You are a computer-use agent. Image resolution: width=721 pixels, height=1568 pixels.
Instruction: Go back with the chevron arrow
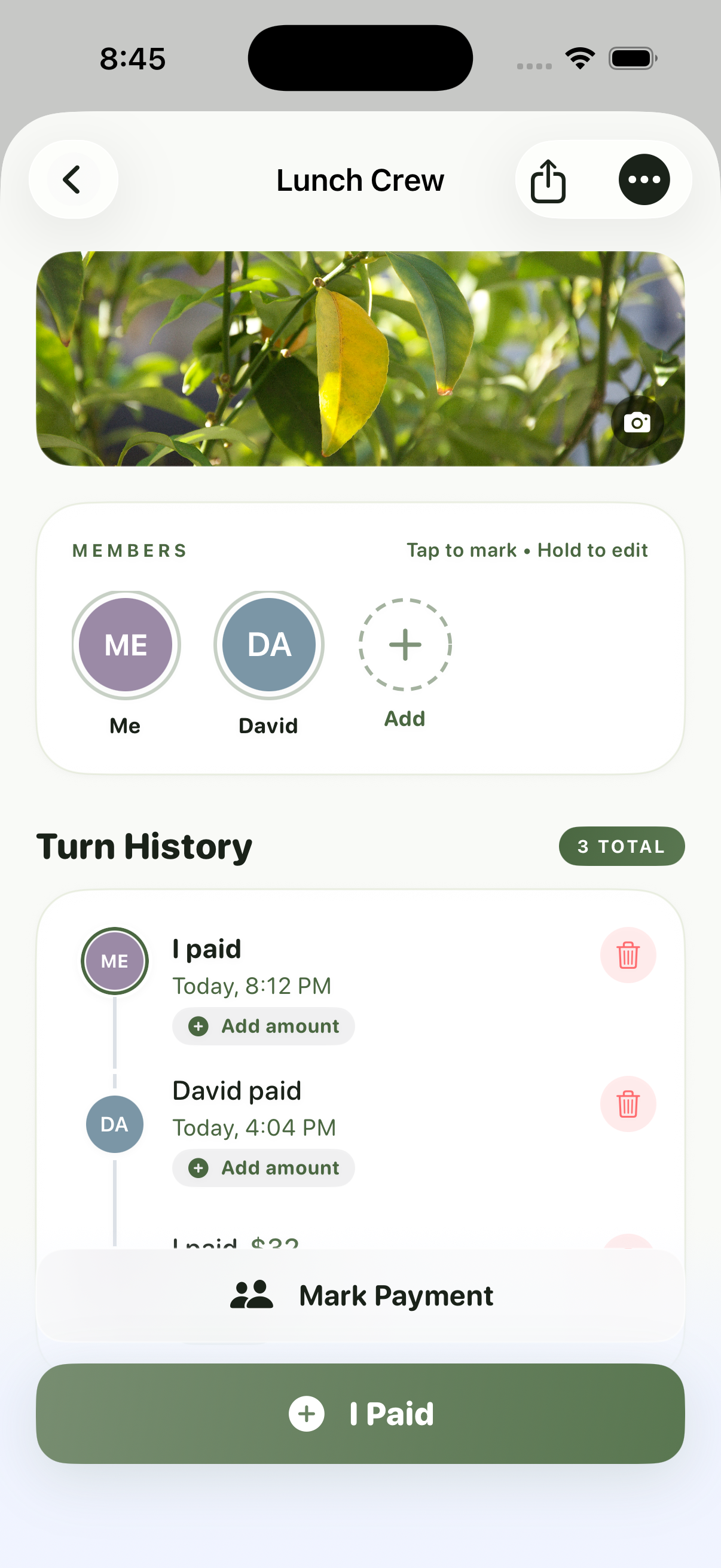click(72, 179)
